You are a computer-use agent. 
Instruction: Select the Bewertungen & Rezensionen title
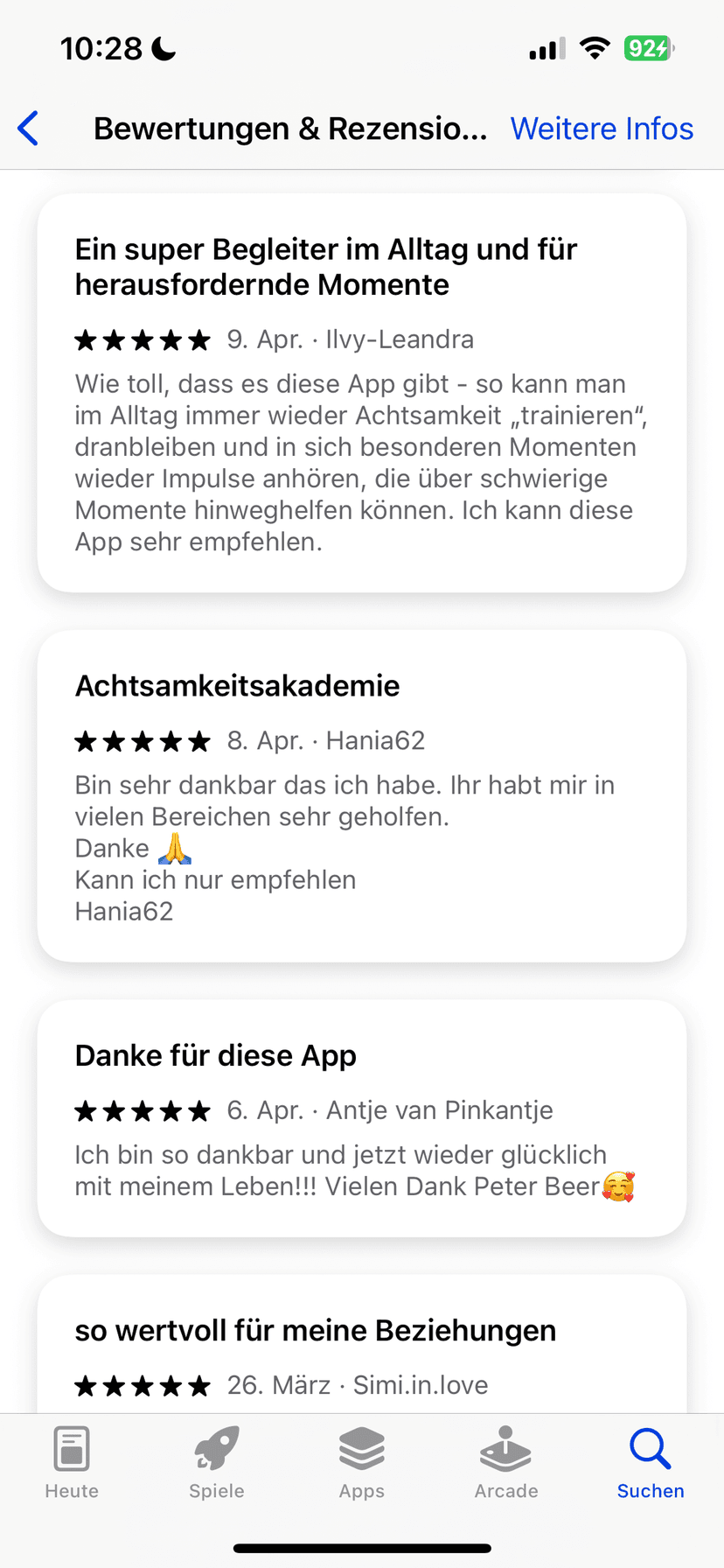click(x=291, y=128)
